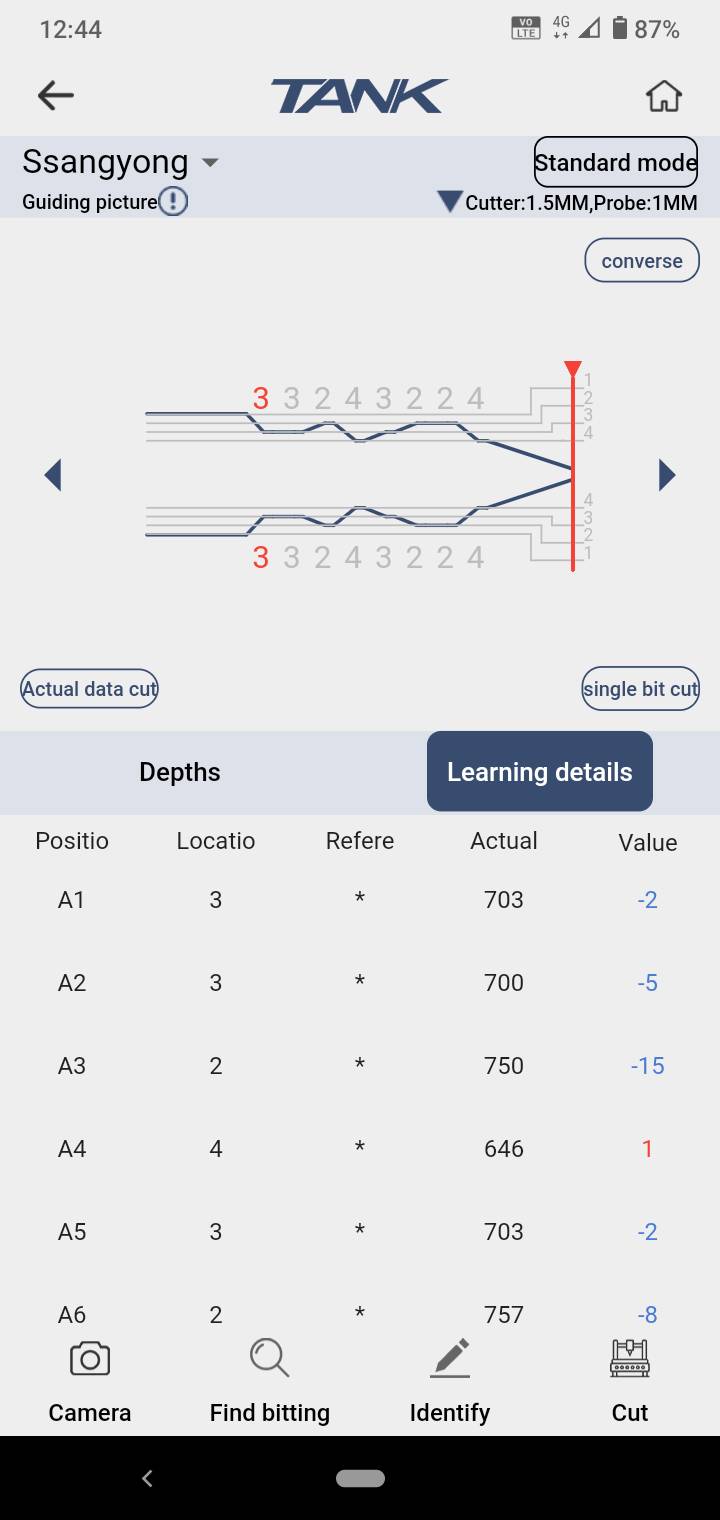
Task: Start the Cut function
Action: (x=630, y=1384)
